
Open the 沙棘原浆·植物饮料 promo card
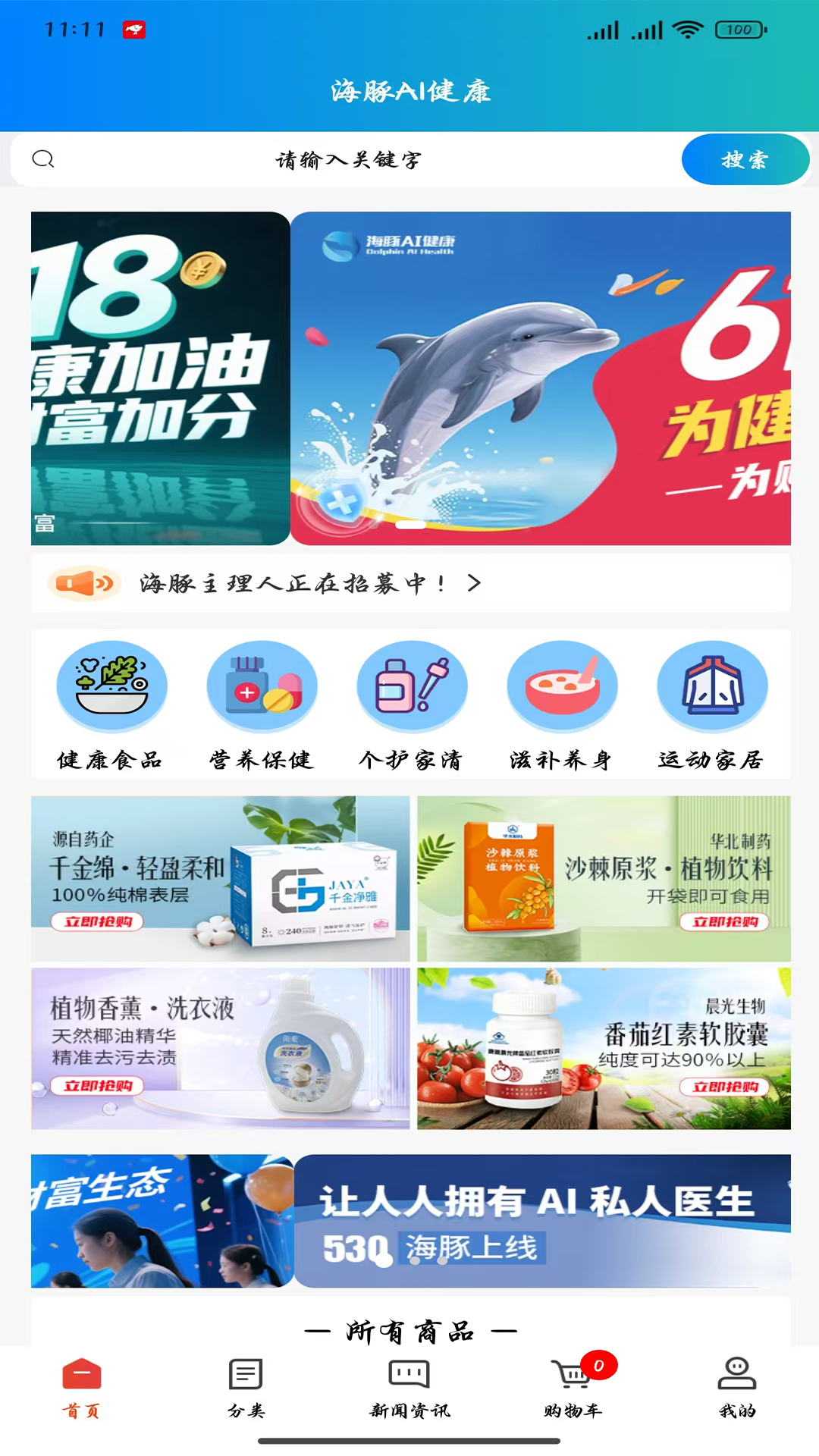click(604, 879)
